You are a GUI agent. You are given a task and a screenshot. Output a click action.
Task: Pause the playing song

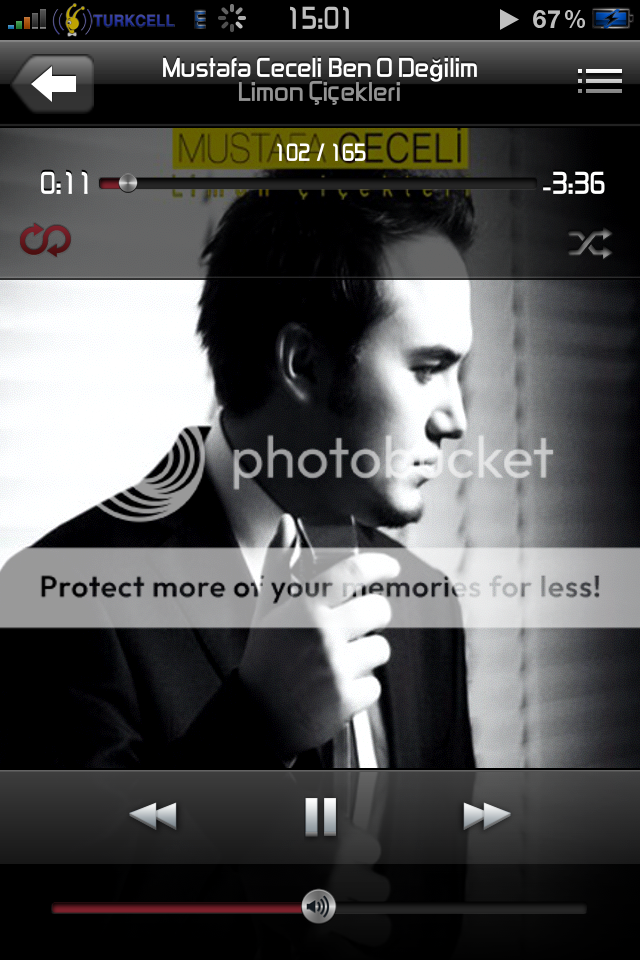click(320, 817)
